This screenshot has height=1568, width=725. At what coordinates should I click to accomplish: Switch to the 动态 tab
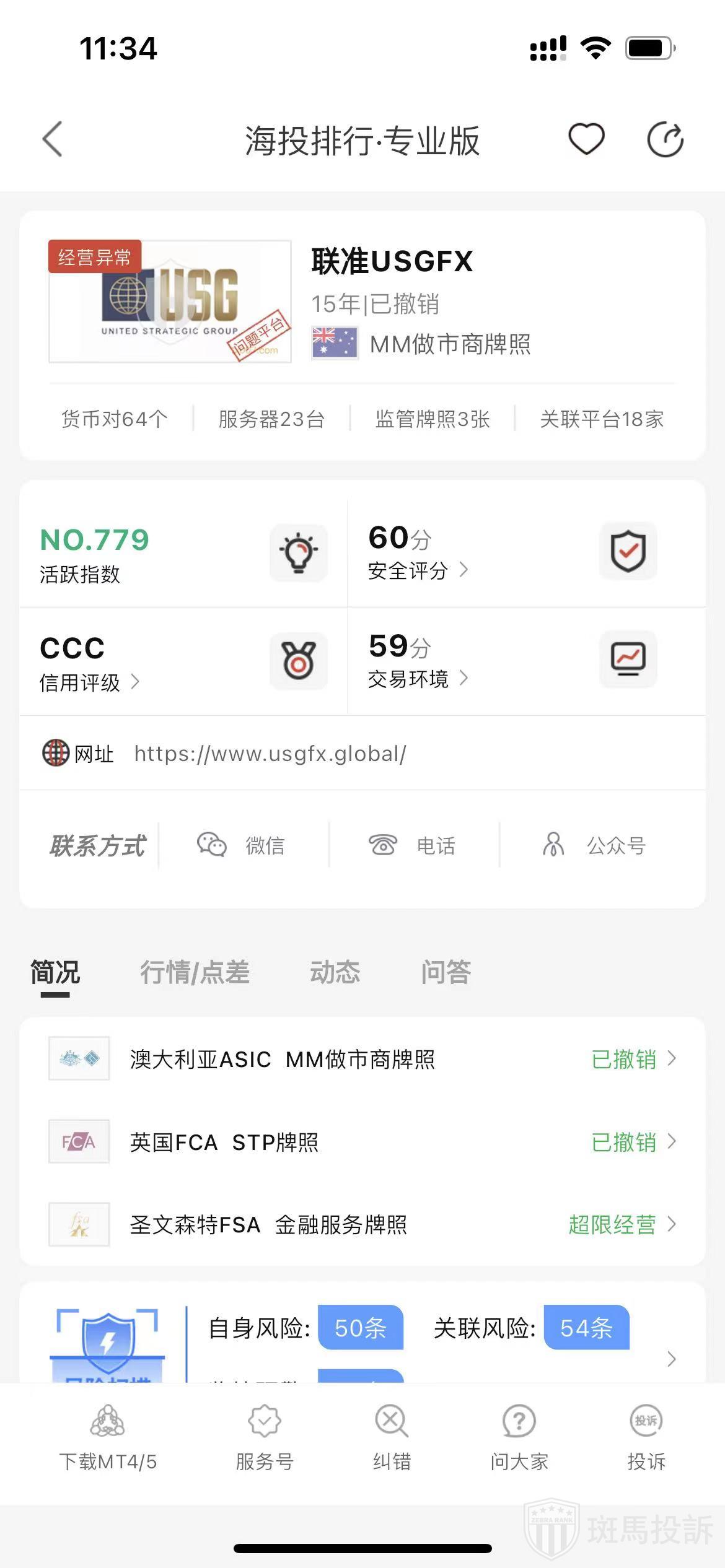click(x=335, y=972)
